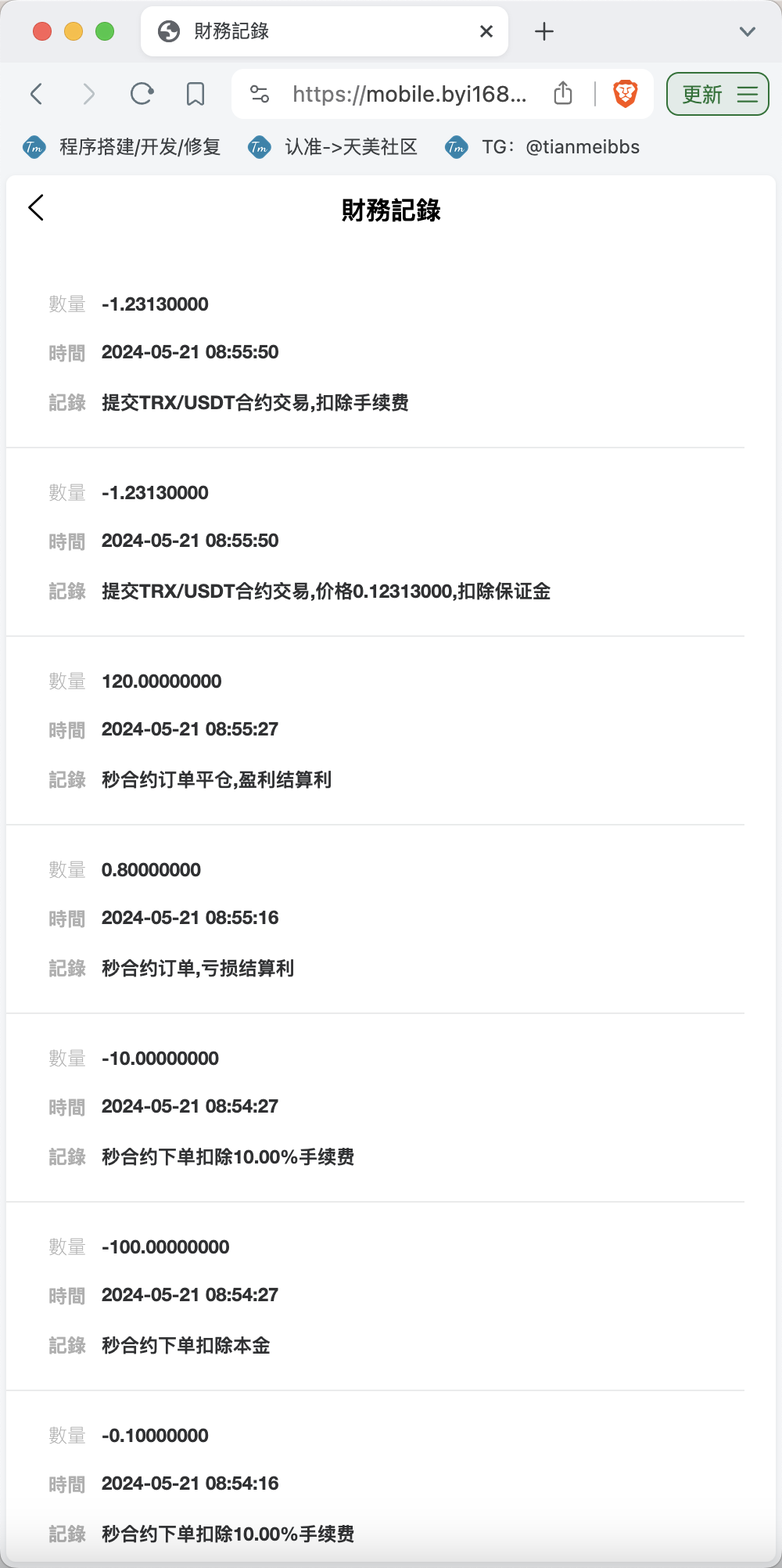Viewport: 782px width, 1568px height.
Task: Tap the 更新 update button
Action: [x=718, y=95]
